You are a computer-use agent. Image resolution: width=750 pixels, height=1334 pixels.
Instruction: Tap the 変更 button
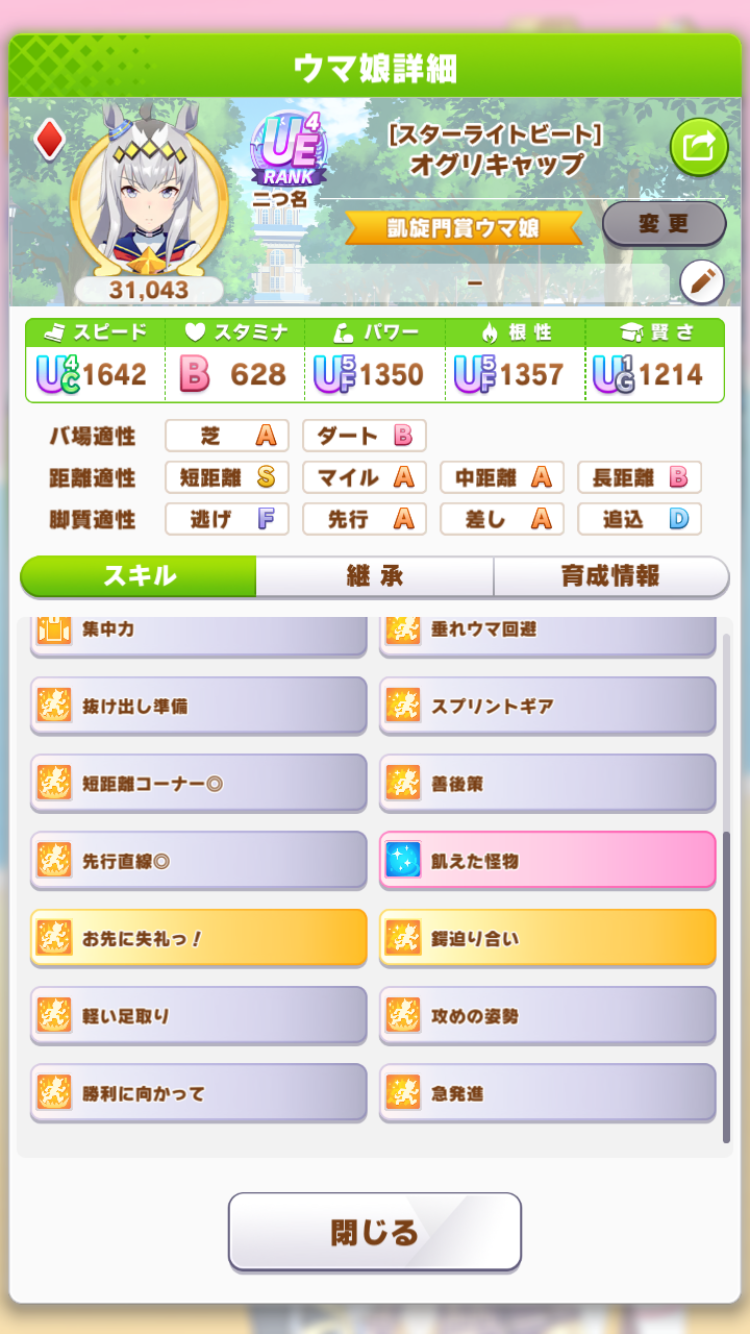[663, 223]
